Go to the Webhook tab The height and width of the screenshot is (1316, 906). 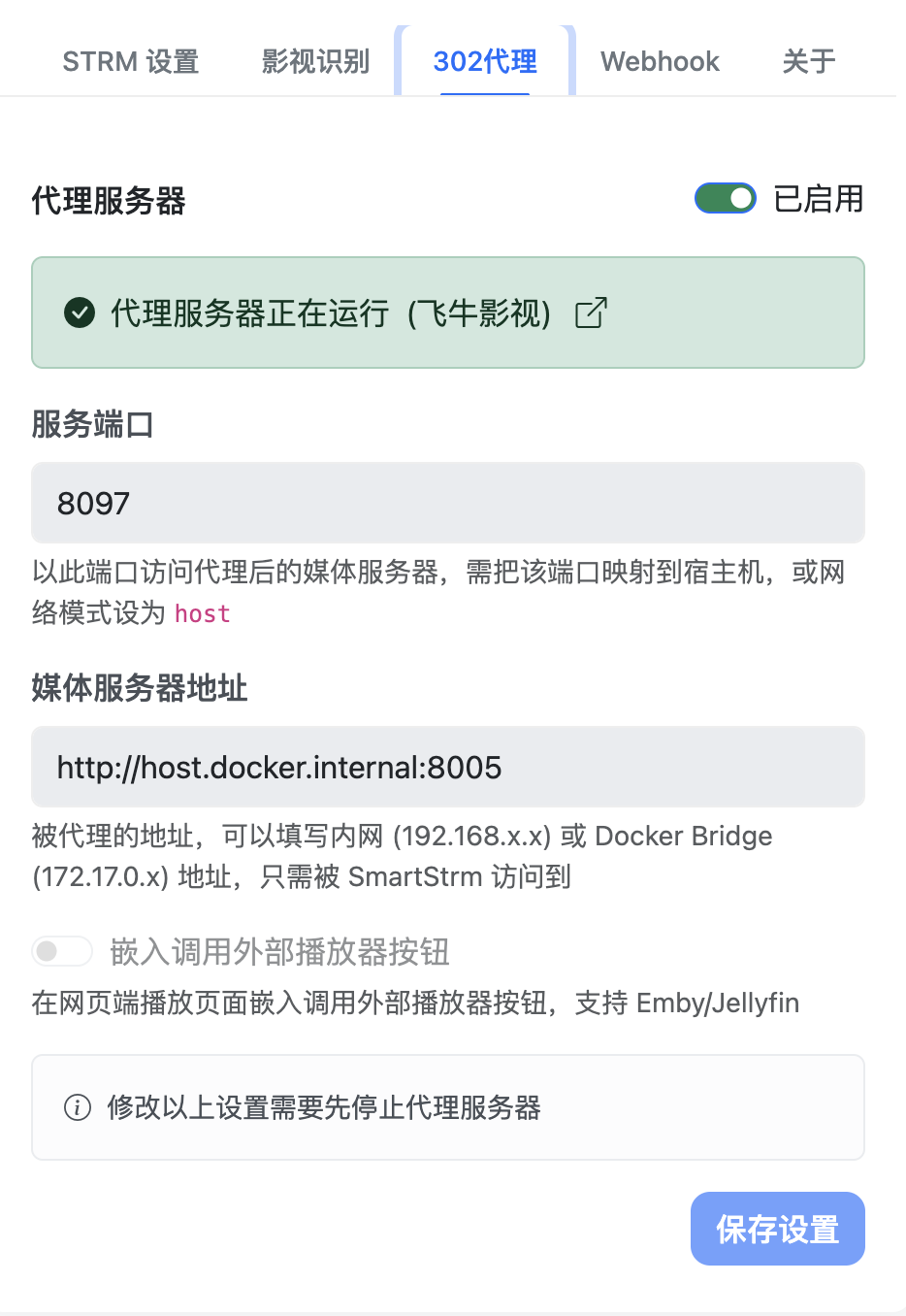coord(660,62)
